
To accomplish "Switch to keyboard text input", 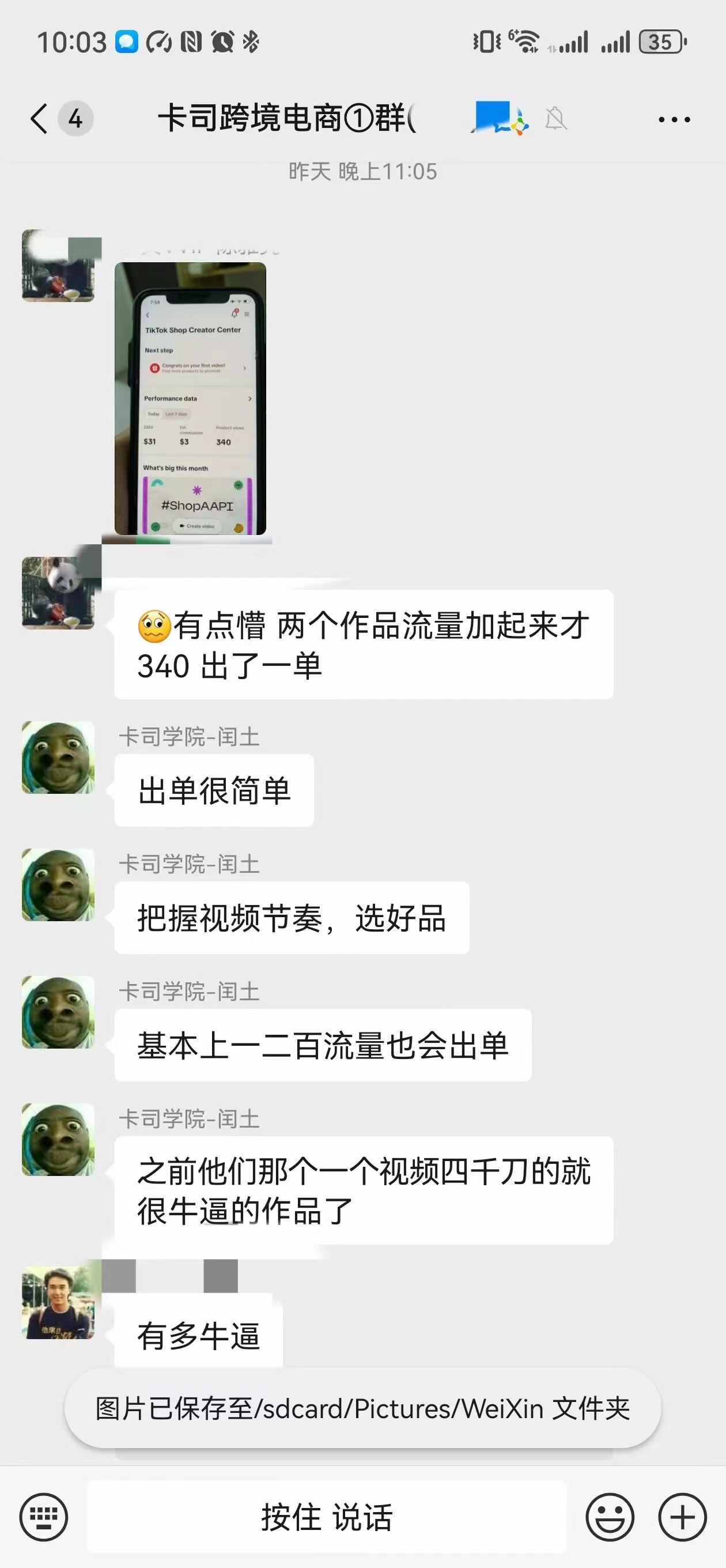I will point(43,1517).
